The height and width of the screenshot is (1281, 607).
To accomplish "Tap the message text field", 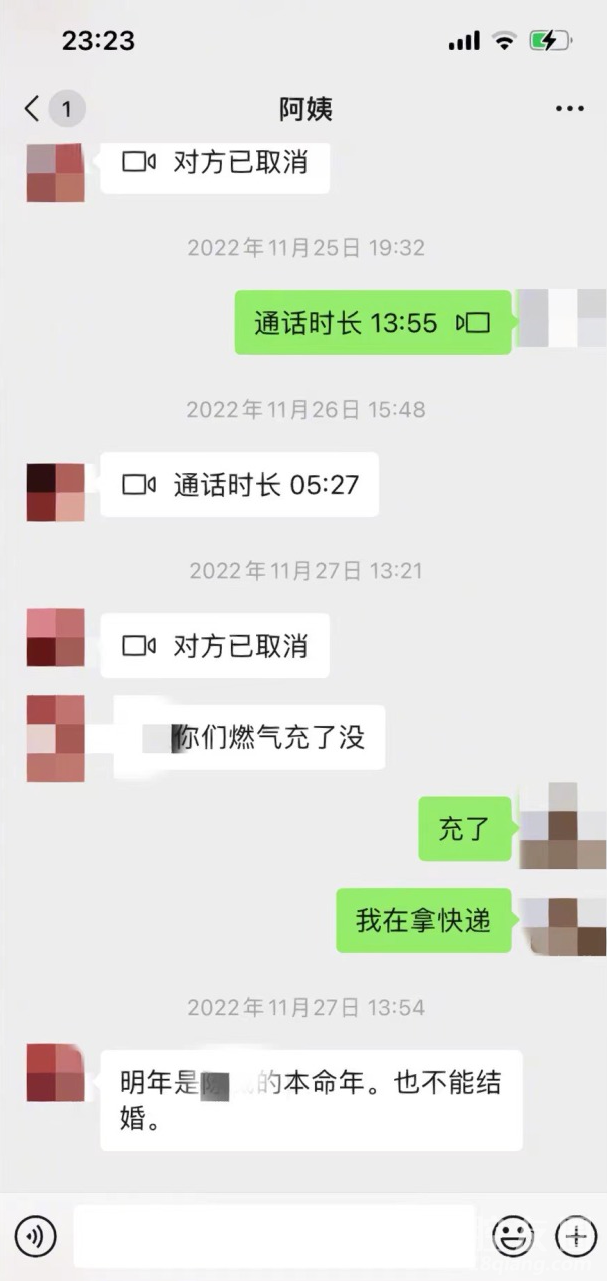I will coord(273,1236).
